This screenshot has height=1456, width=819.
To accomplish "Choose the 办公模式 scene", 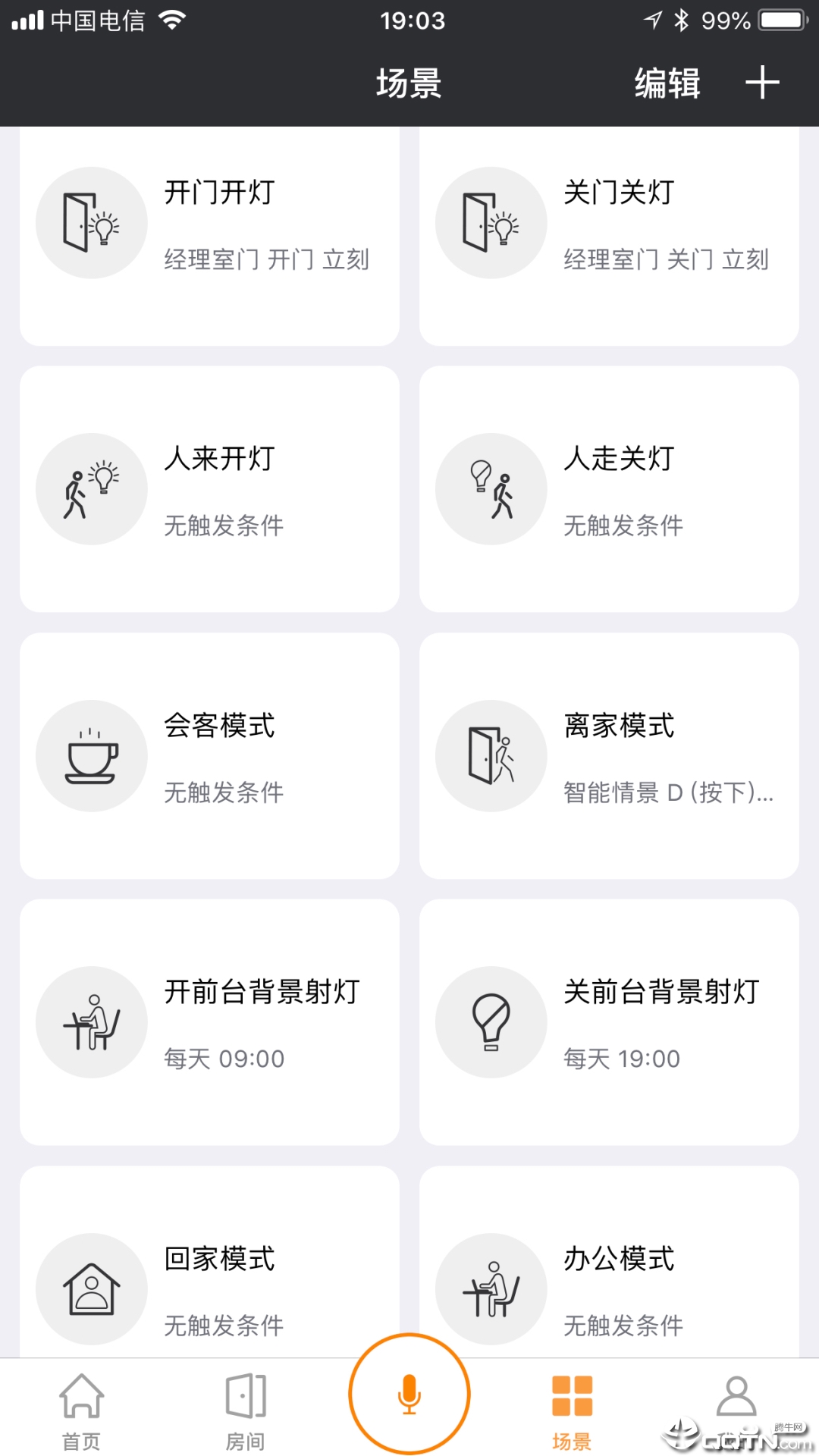I will point(609,1282).
